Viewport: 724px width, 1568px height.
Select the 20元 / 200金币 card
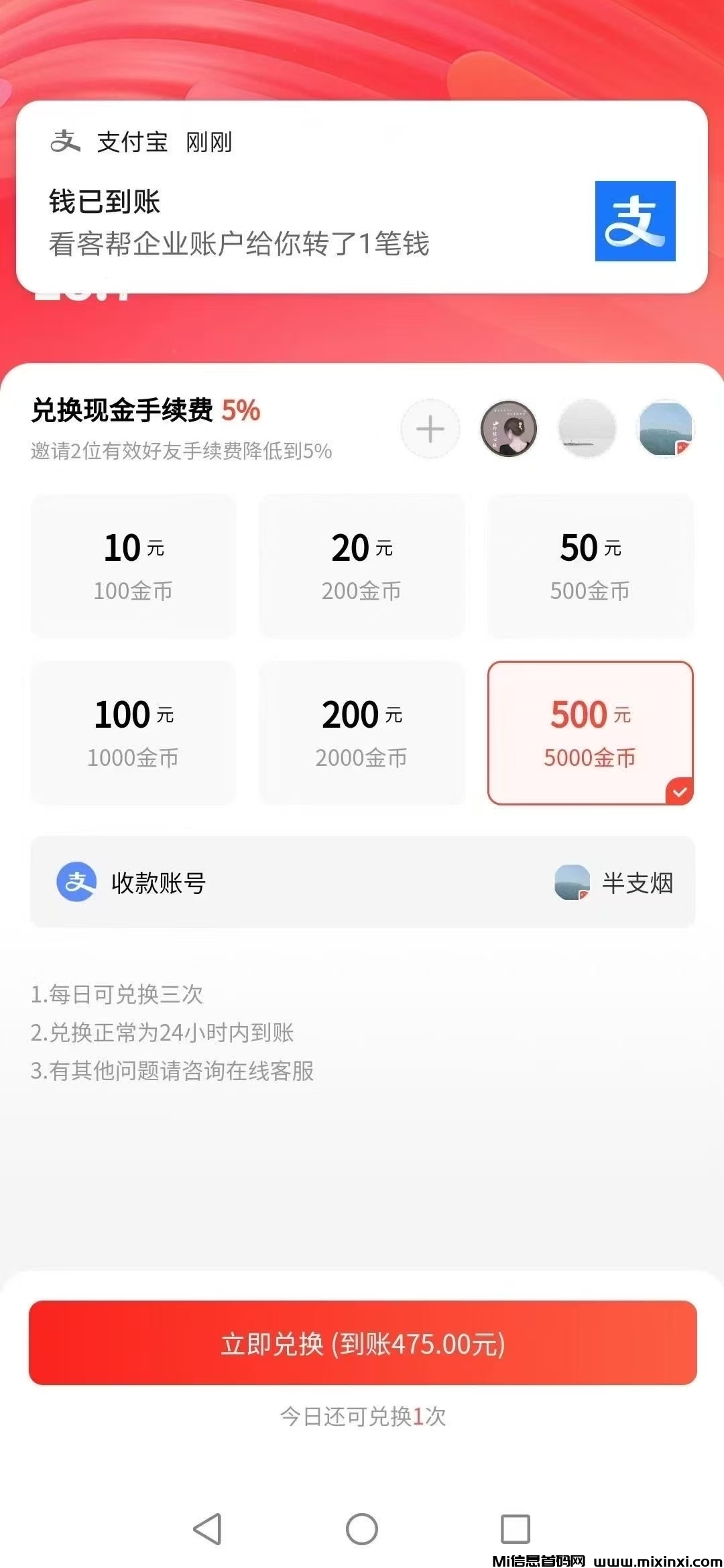(x=362, y=566)
